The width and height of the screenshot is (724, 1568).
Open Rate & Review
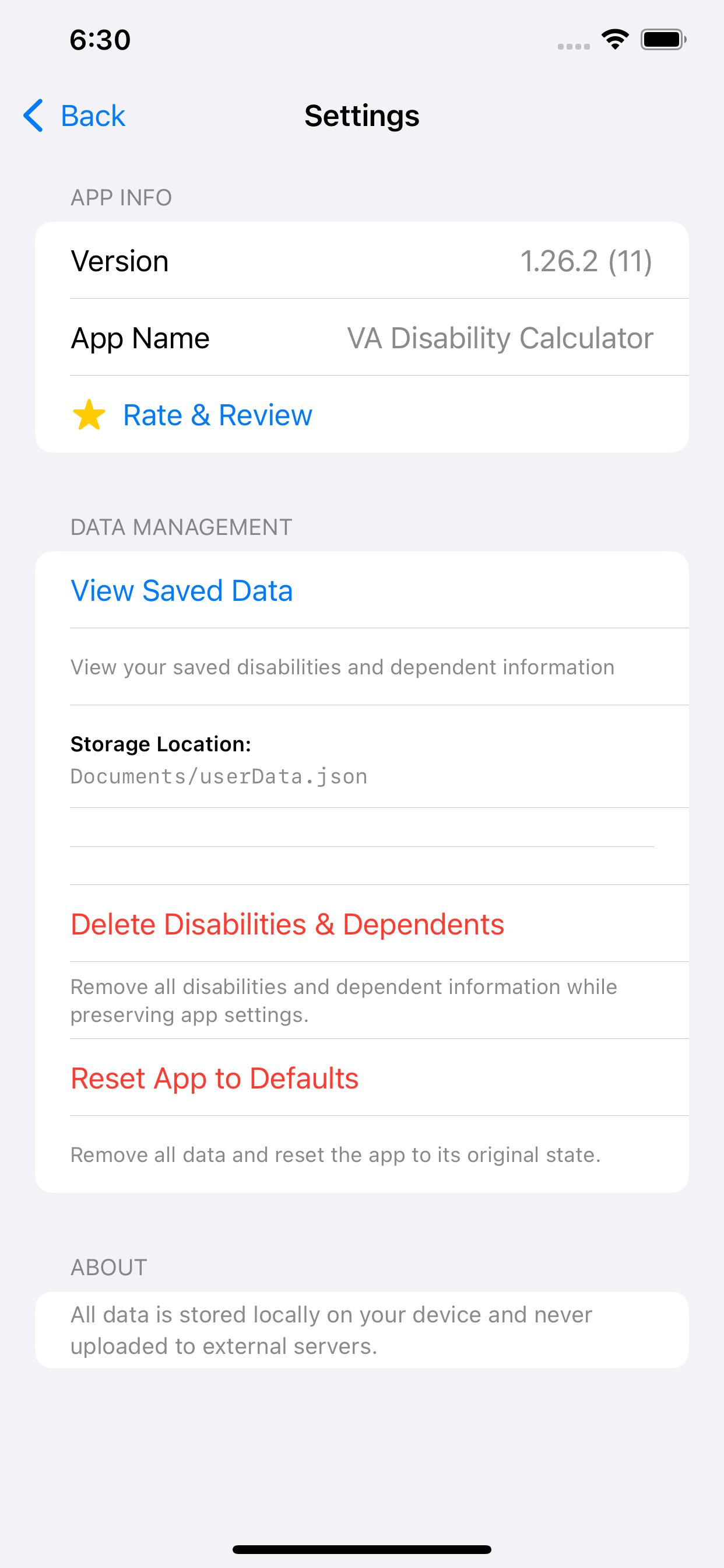pyautogui.click(x=217, y=415)
